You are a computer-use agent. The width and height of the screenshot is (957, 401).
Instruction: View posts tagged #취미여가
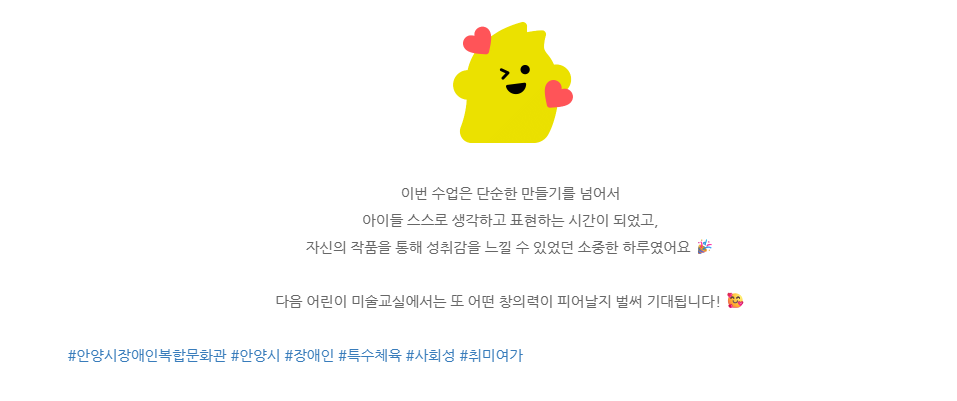(x=491, y=355)
